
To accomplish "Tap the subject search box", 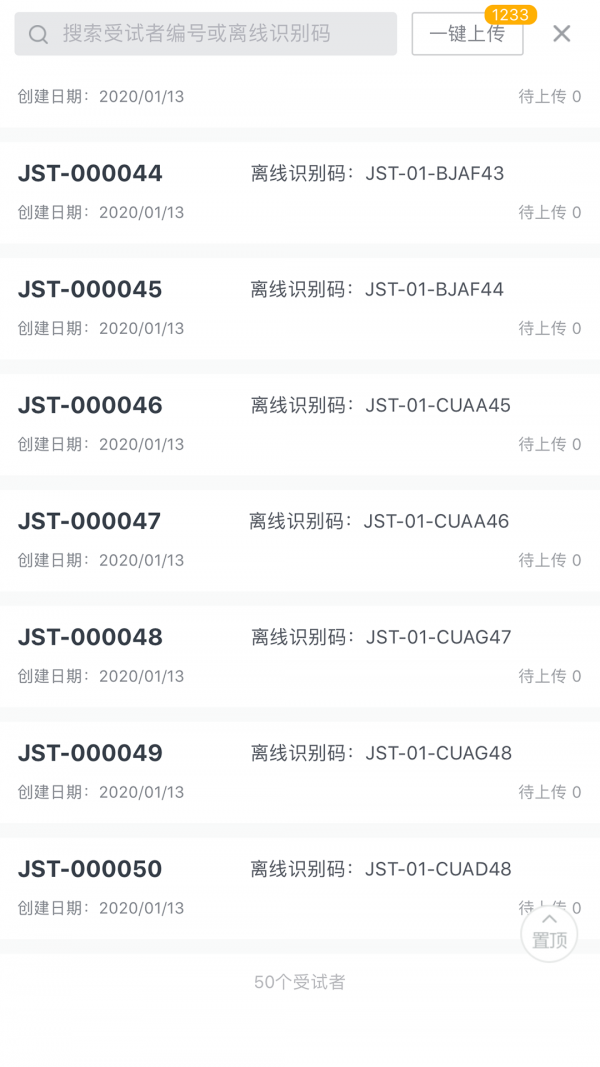I will tap(205, 34).
